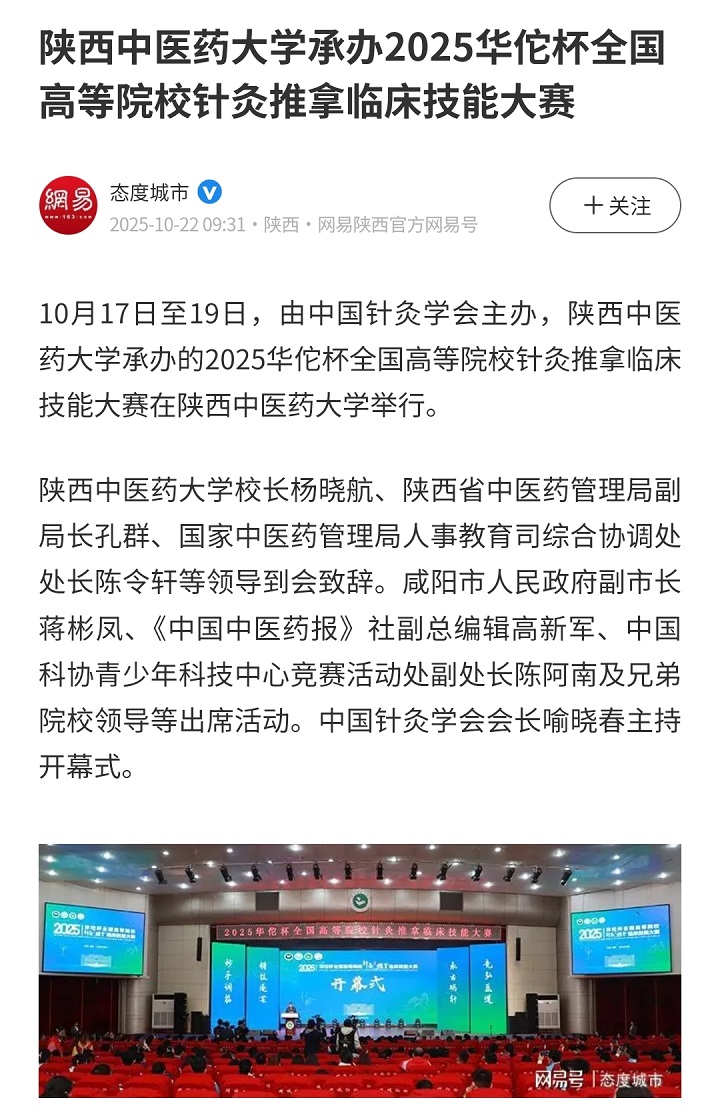Open the 态度城市 author avatar
Screen dimensions: 720x1108
click(x=68, y=206)
